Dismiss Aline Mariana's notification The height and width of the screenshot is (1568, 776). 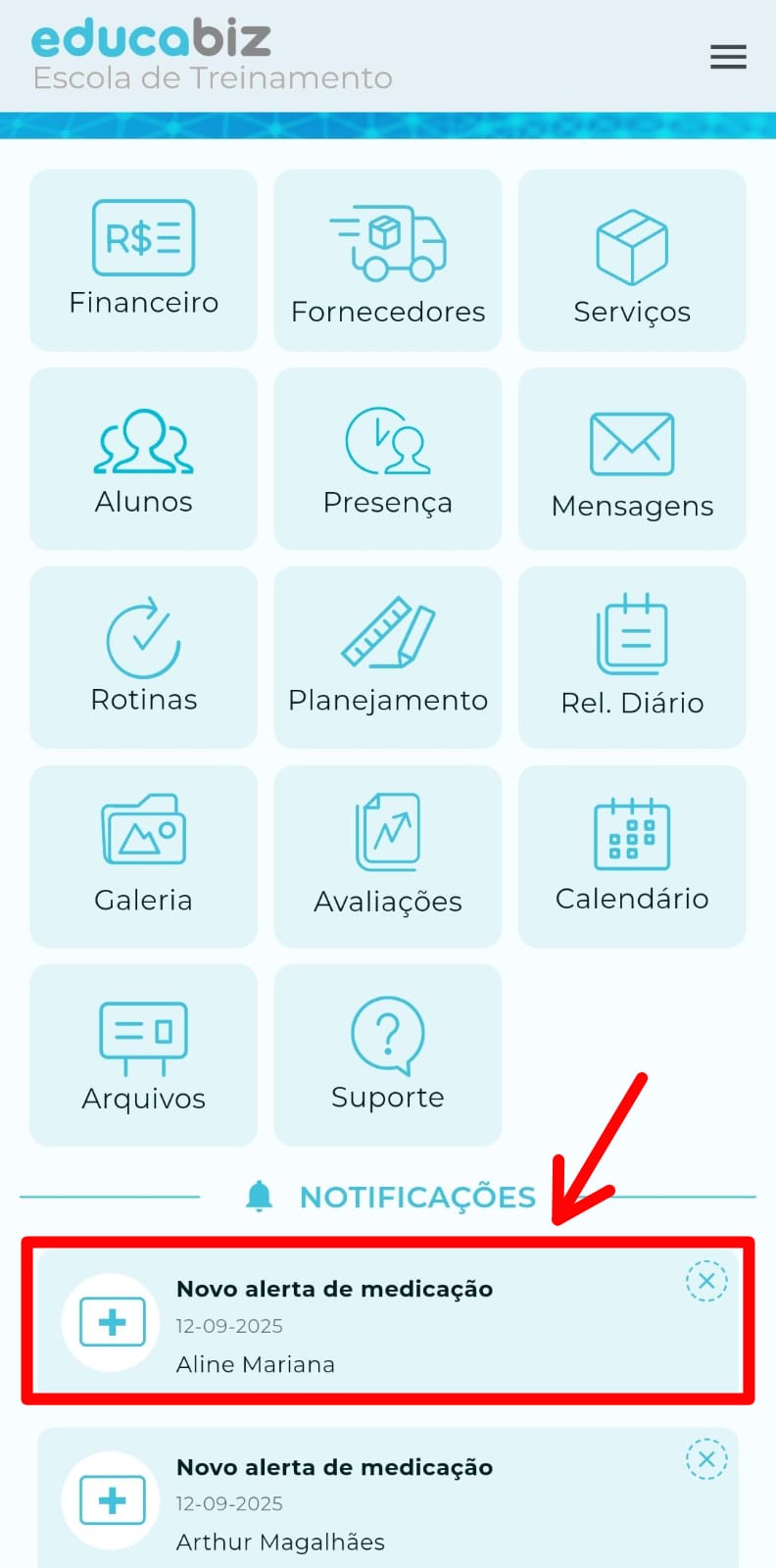(x=706, y=1281)
